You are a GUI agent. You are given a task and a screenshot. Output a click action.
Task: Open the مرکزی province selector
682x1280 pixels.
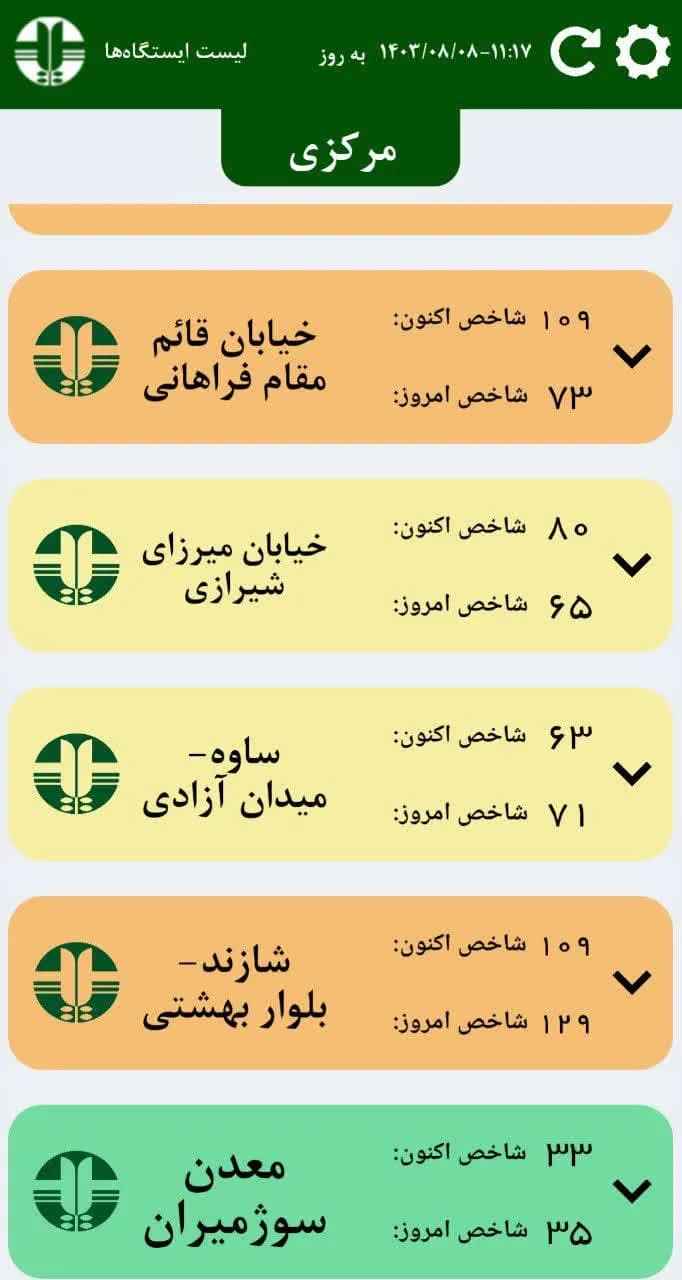(x=341, y=149)
